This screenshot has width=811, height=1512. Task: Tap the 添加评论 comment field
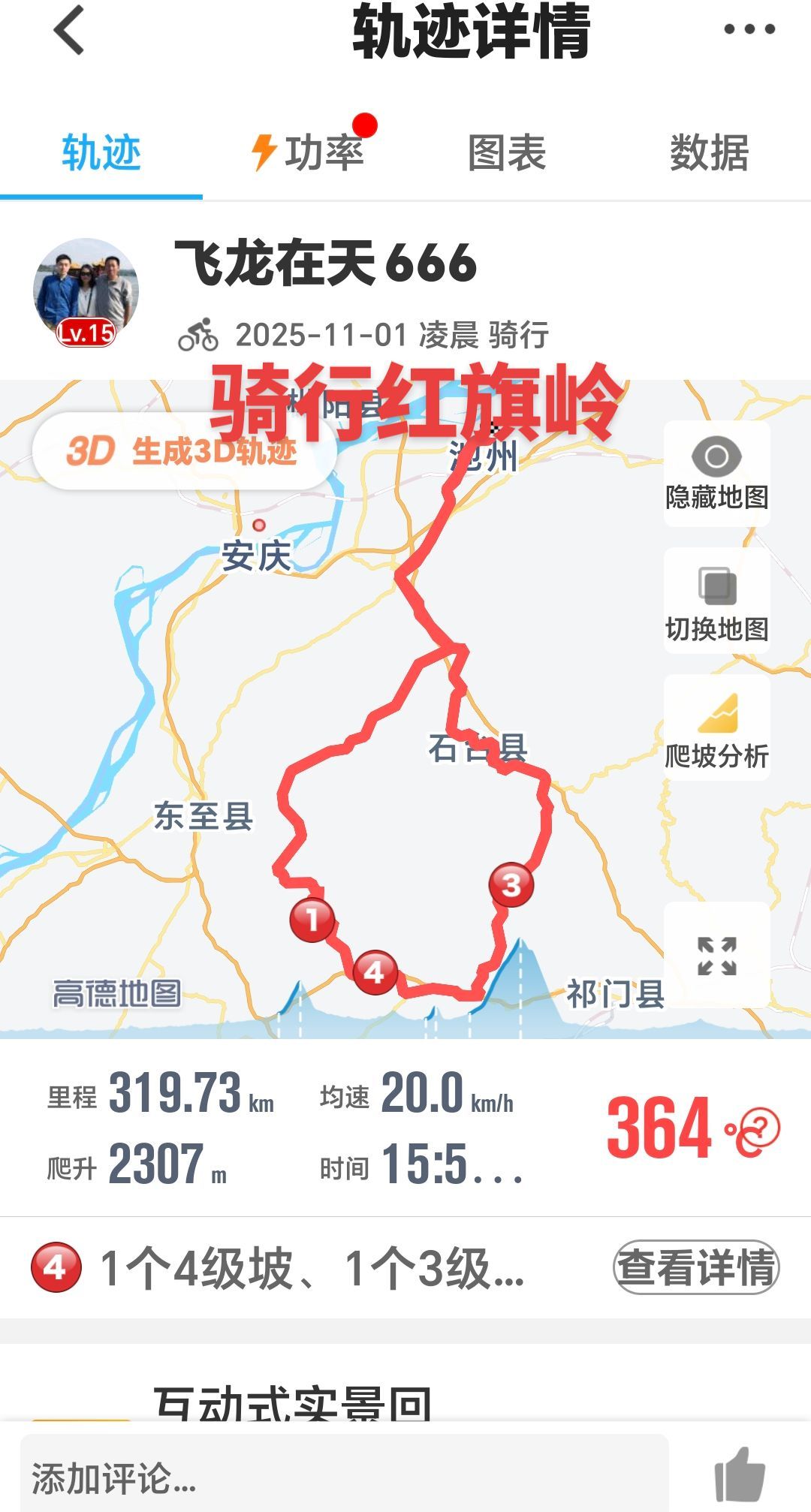tap(344, 1478)
